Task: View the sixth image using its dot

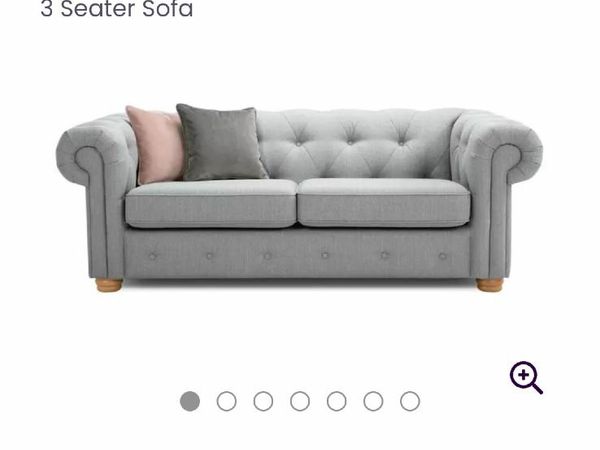Action: (373, 401)
